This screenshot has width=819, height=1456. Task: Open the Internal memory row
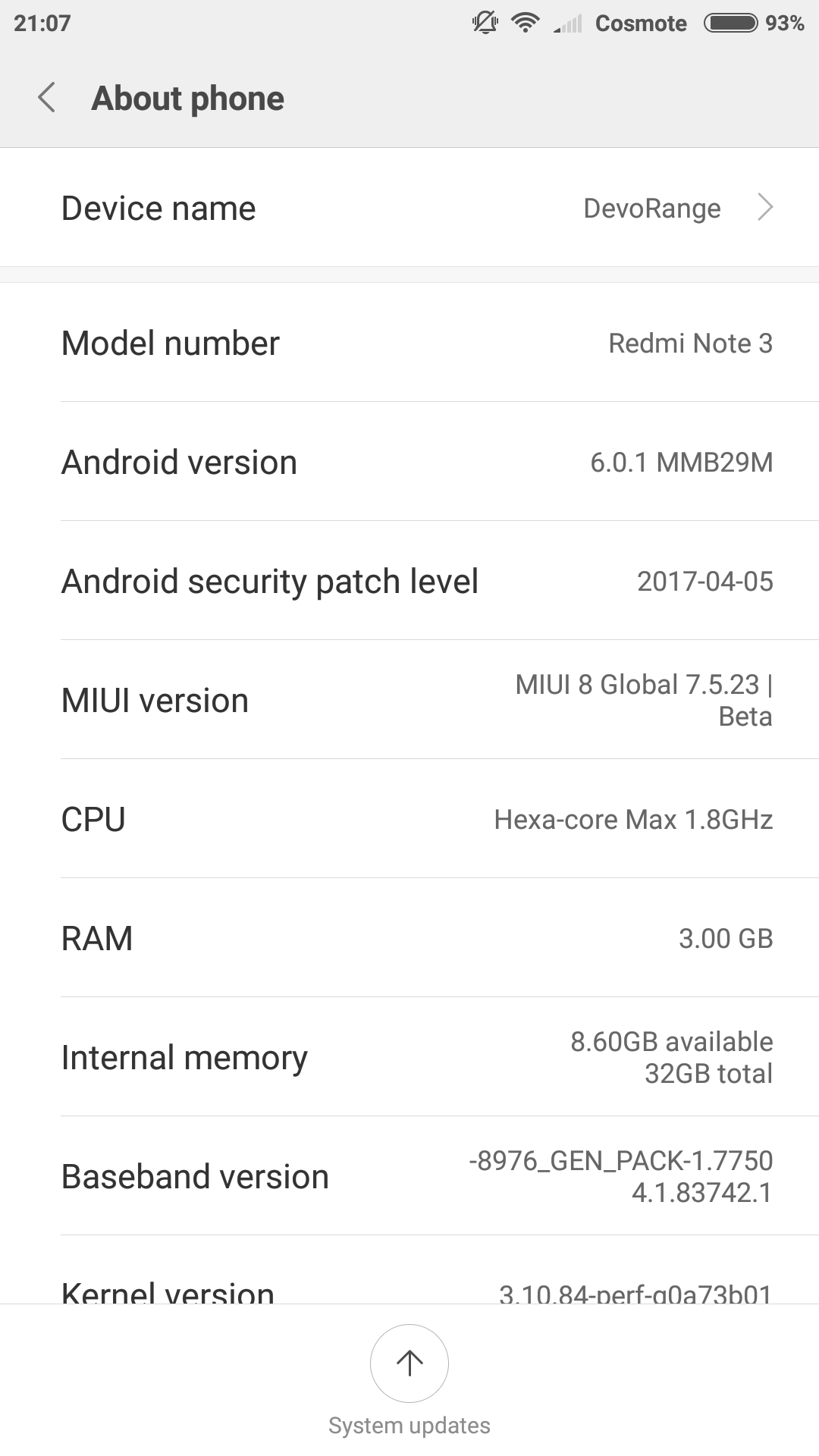click(409, 1057)
